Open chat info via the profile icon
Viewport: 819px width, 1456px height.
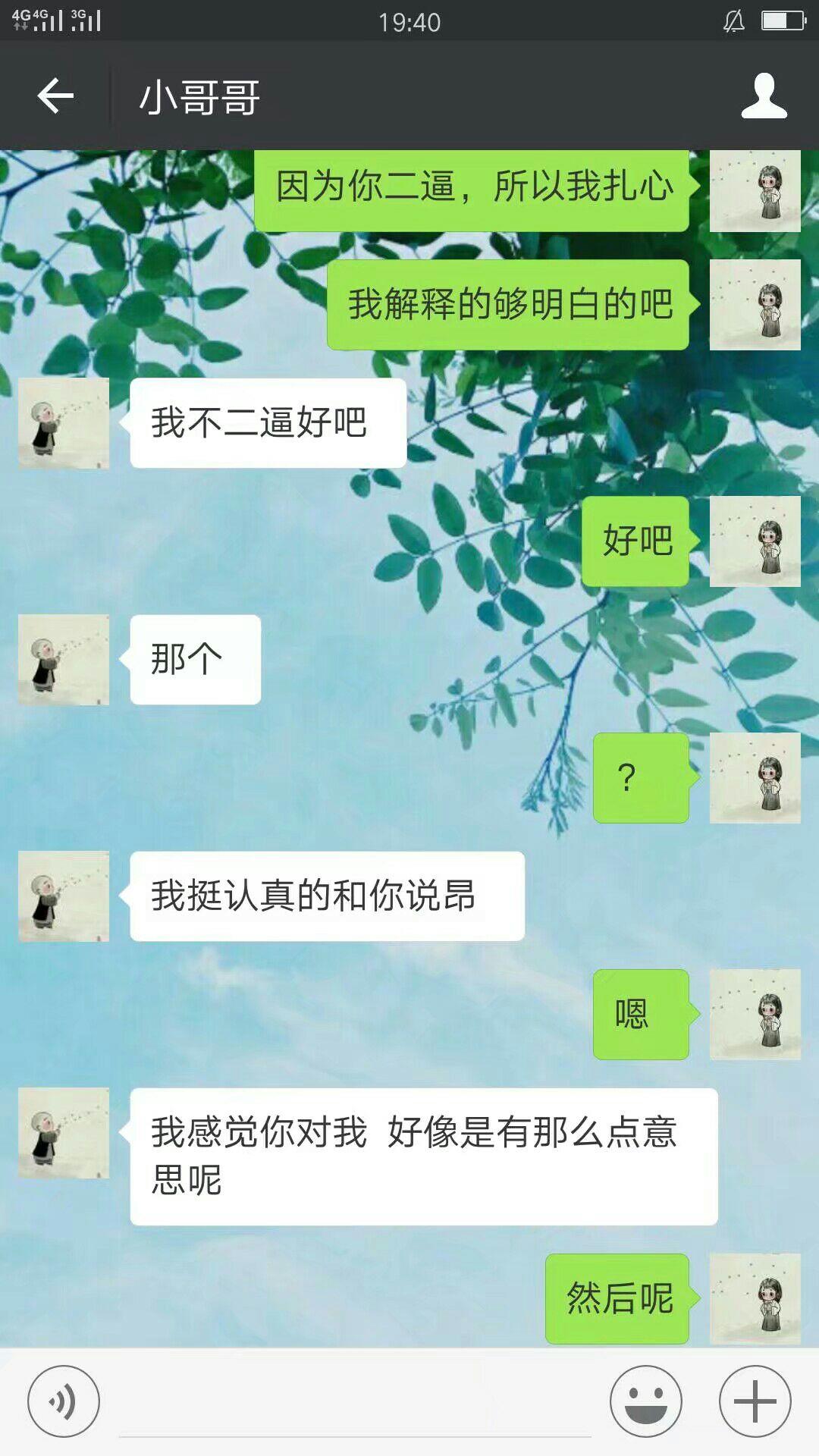(764, 96)
